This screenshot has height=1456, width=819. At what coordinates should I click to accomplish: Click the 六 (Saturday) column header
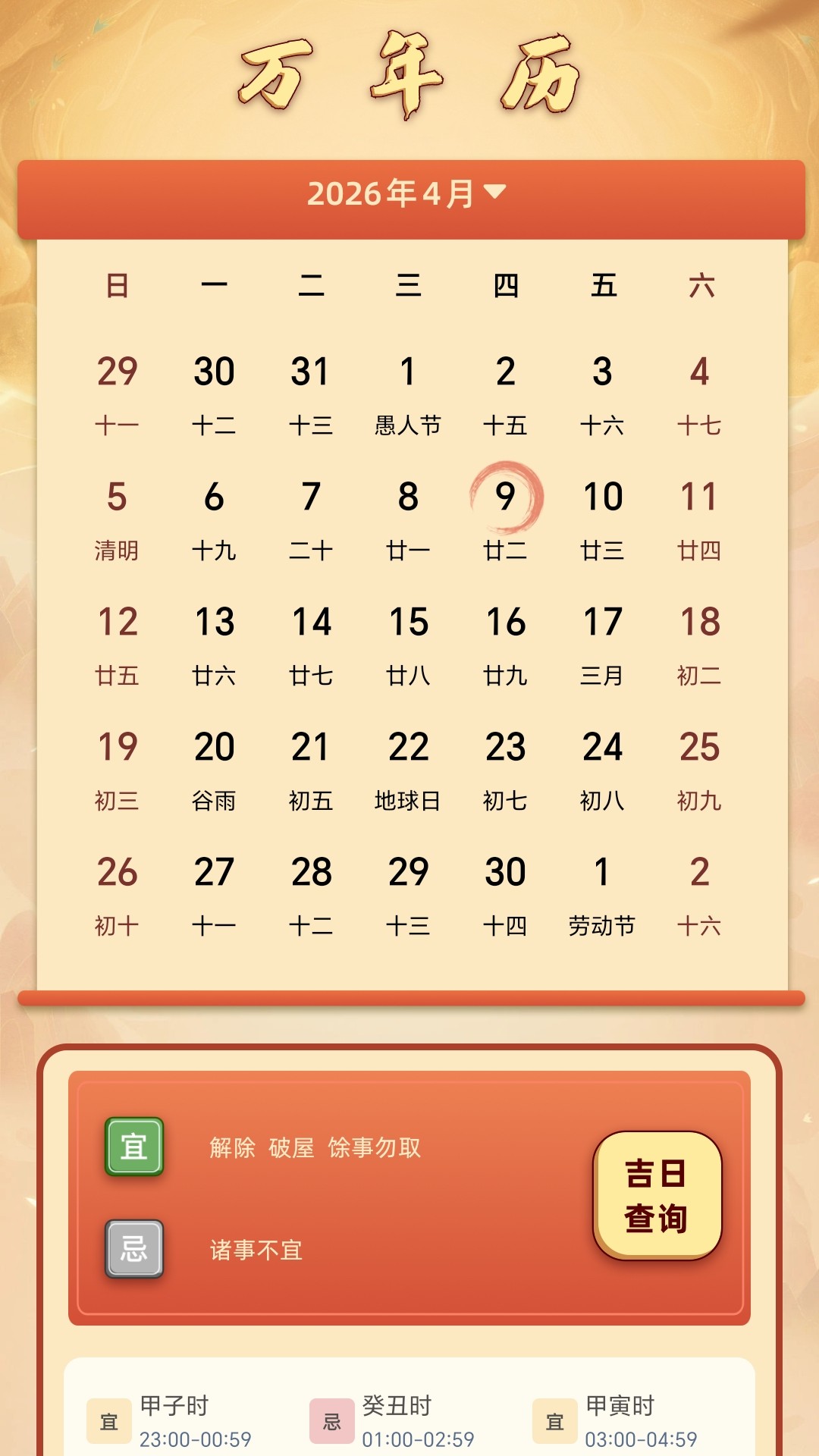[700, 287]
